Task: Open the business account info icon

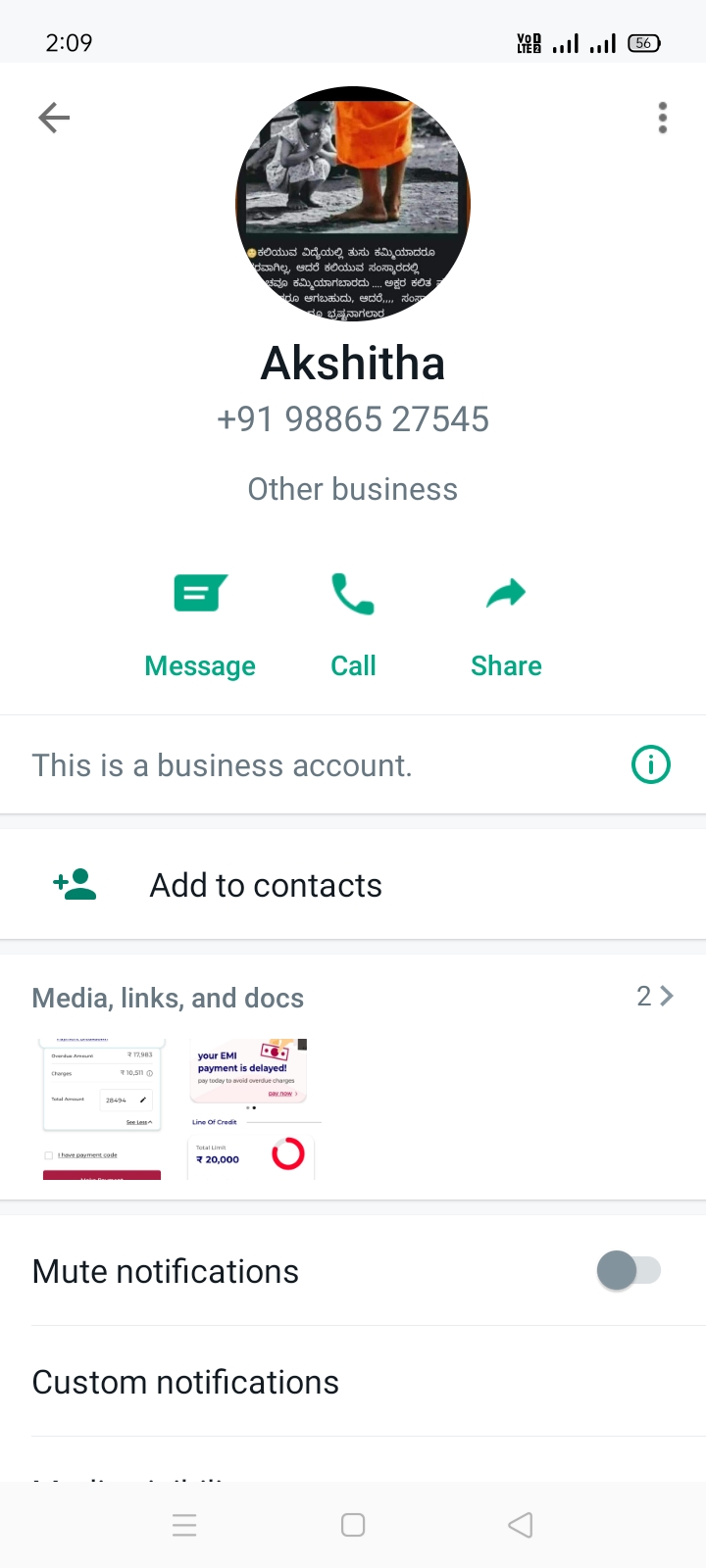Action: [651, 764]
